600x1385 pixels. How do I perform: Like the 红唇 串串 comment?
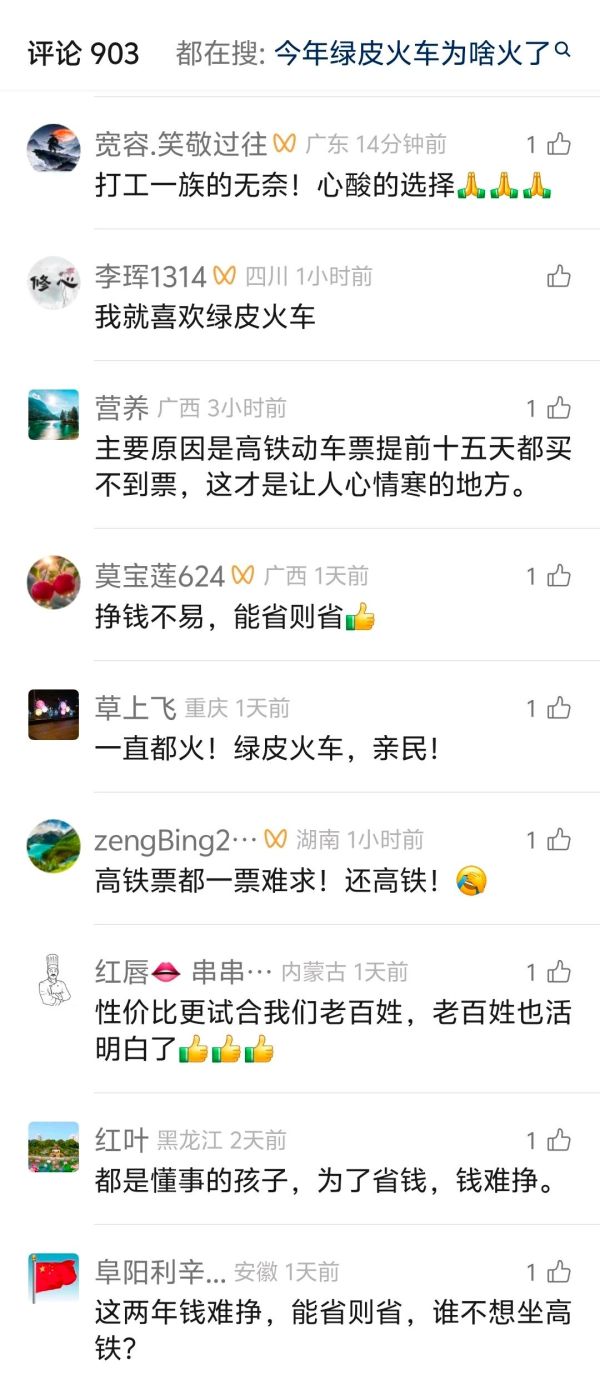[x=558, y=972]
